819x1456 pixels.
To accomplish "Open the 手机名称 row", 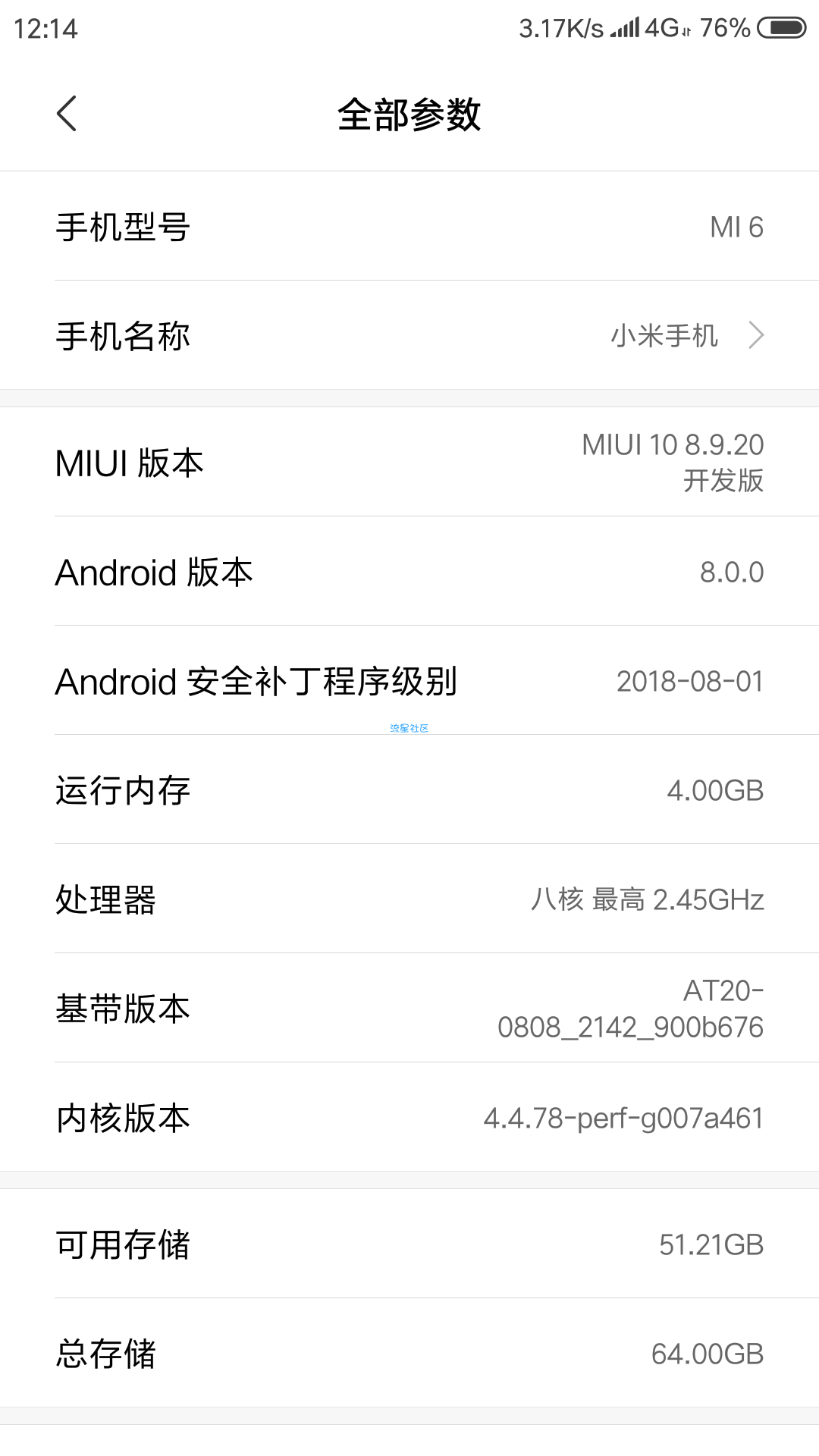I will 409,335.
